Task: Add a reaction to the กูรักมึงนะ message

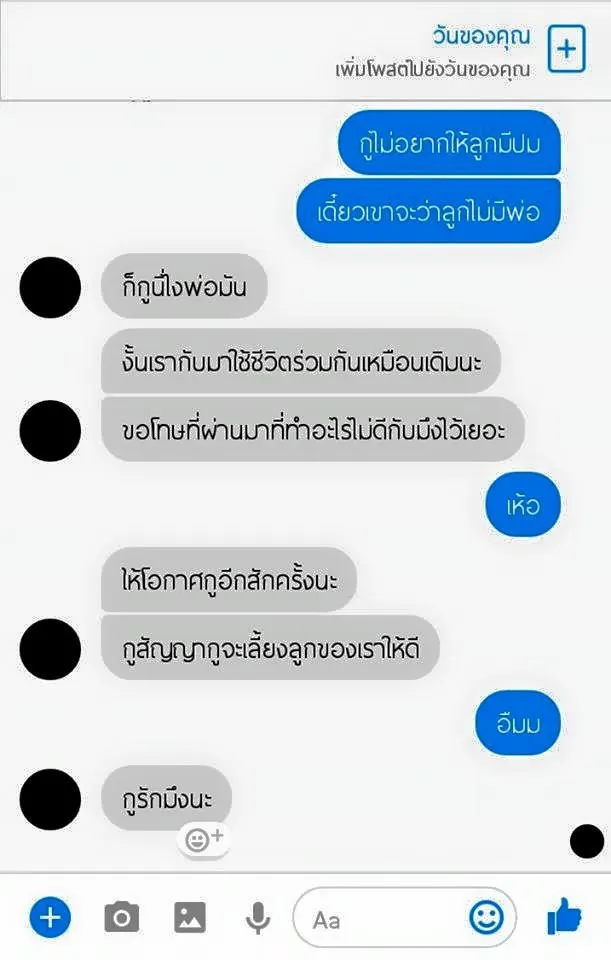Action: [x=204, y=841]
